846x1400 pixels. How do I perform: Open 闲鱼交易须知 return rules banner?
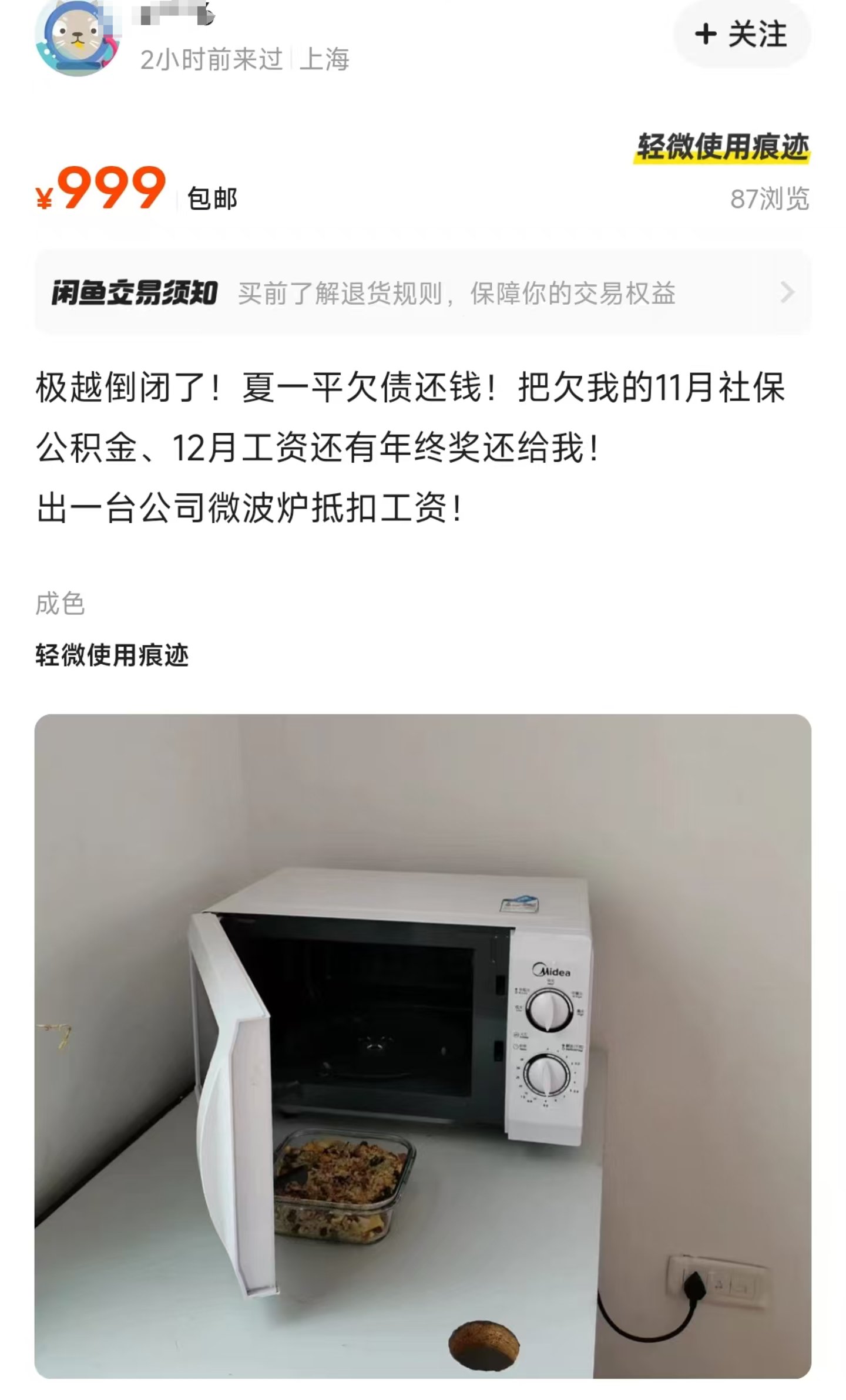[x=423, y=292]
